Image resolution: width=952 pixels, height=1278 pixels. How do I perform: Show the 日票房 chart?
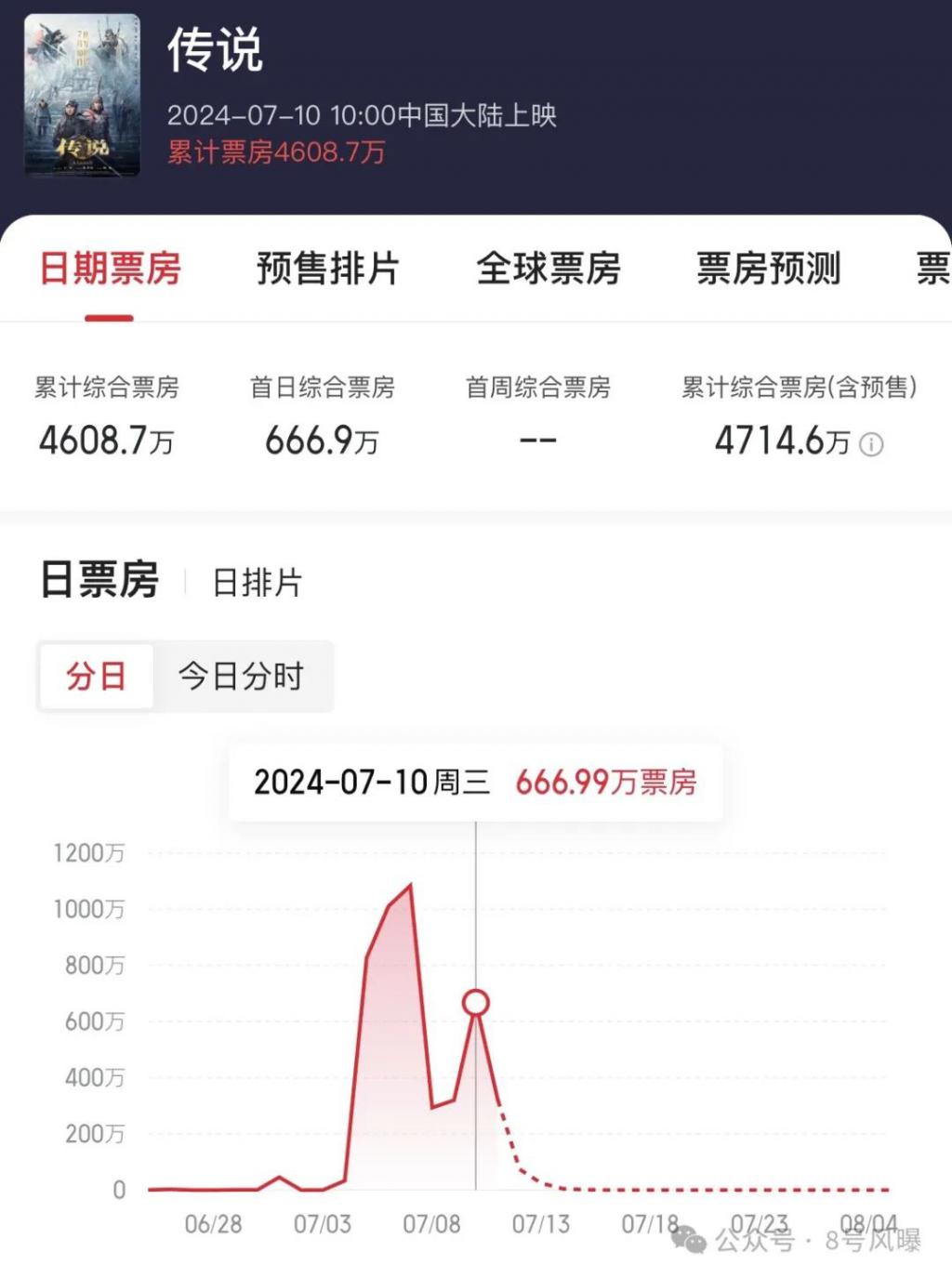pyautogui.click(x=99, y=580)
